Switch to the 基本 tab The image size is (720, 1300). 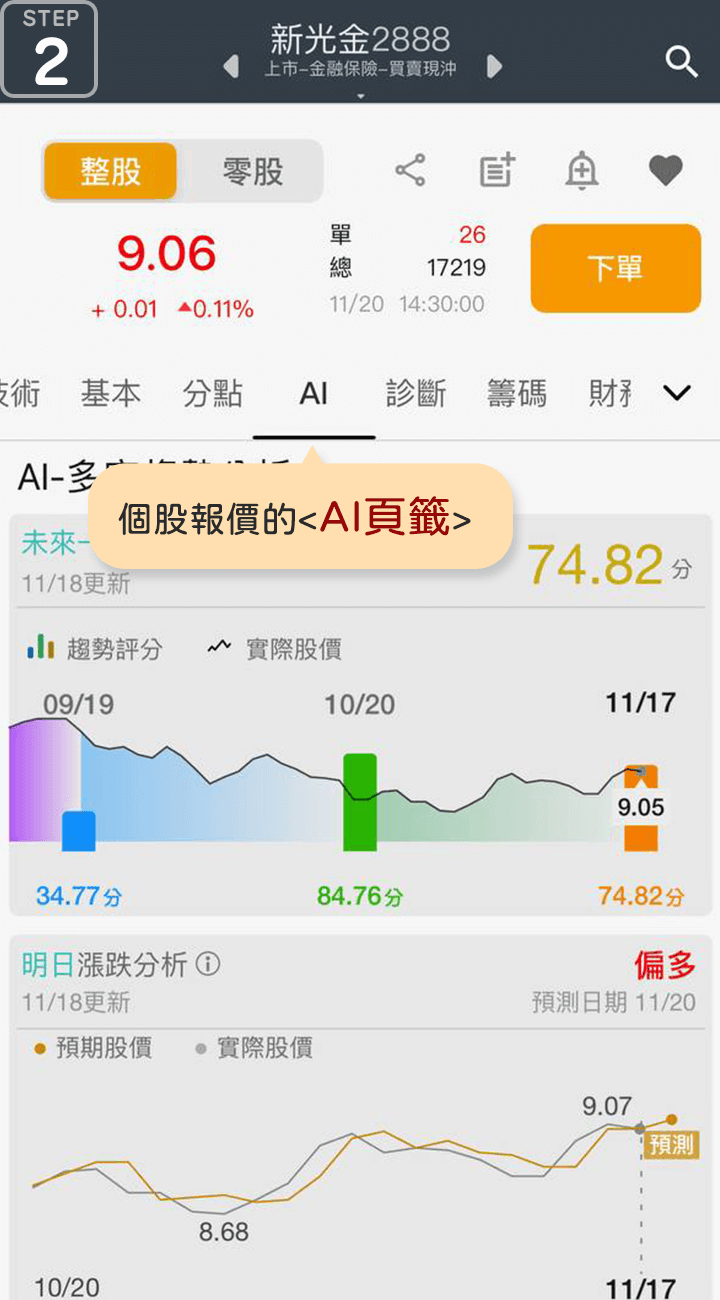pos(111,394)
